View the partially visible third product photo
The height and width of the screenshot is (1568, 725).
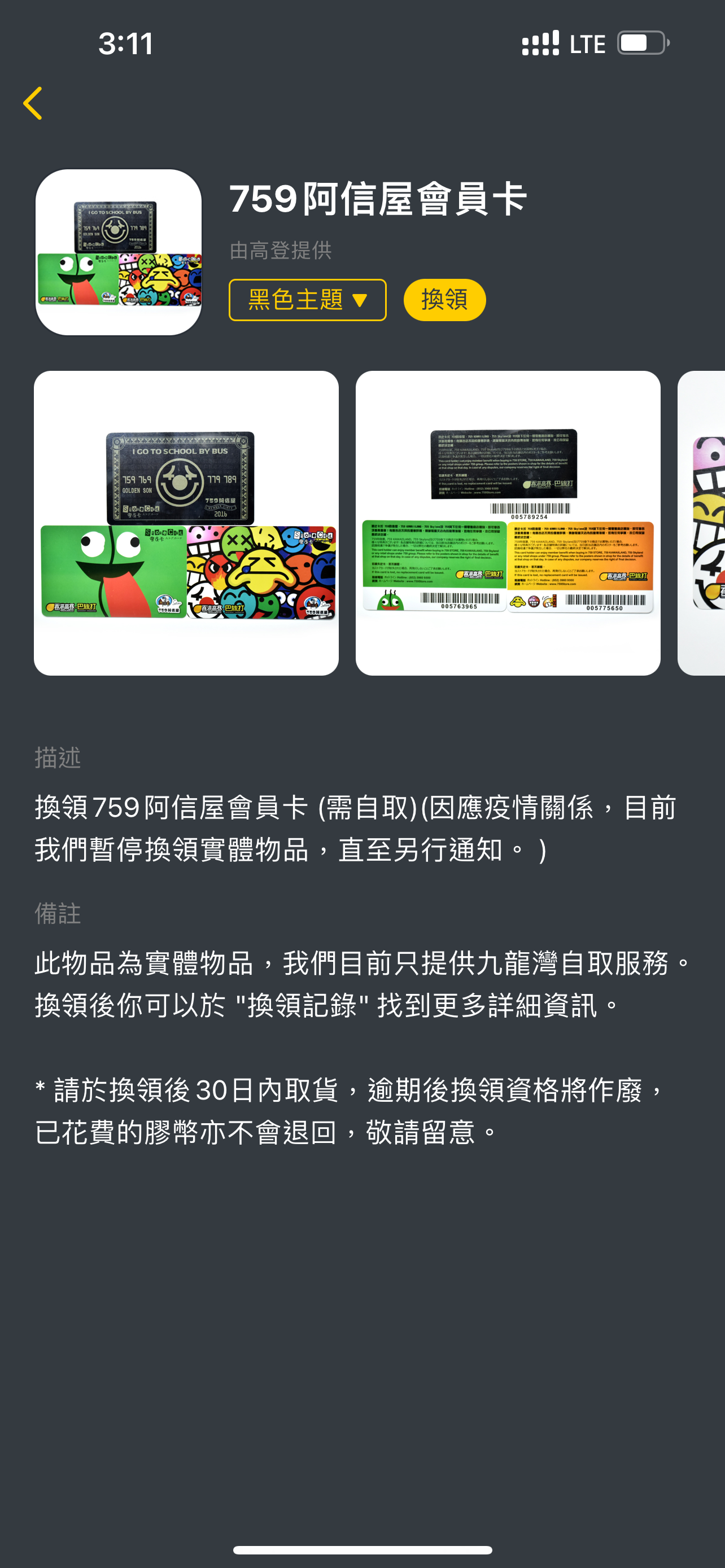click(701, 523)
